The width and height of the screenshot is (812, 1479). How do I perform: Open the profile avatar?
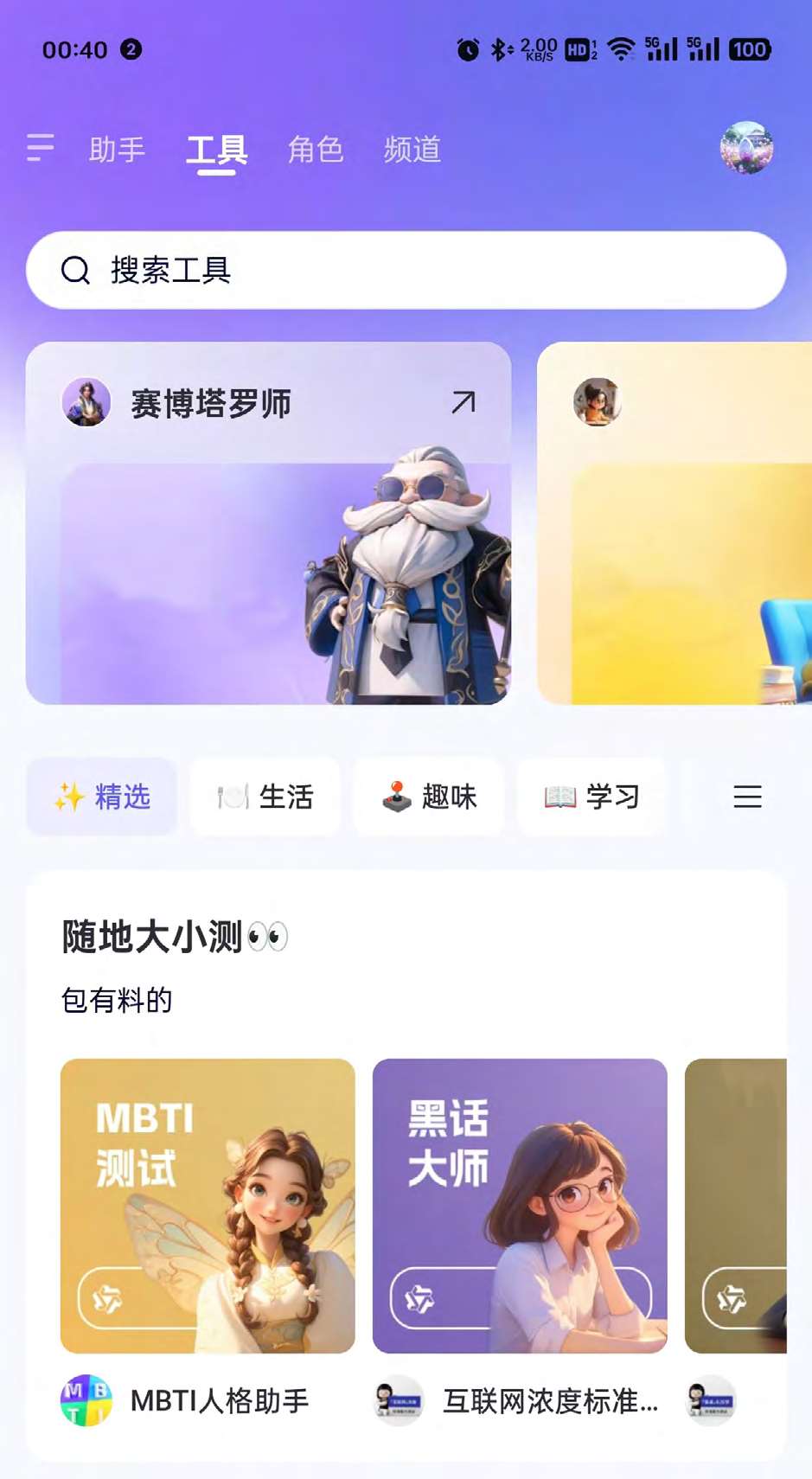click(746, 148)
